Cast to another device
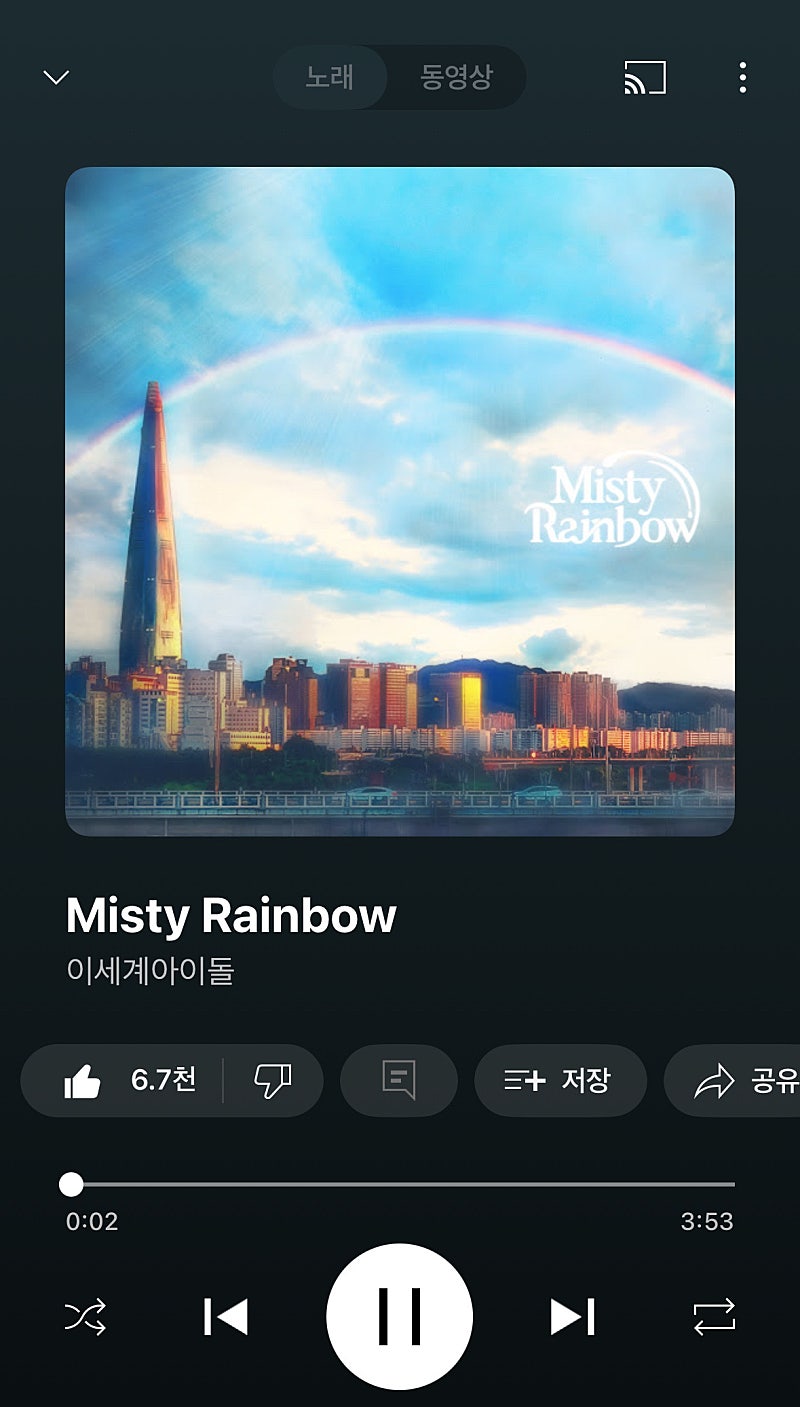800x1407 pixels. click(x=644, y=77)
